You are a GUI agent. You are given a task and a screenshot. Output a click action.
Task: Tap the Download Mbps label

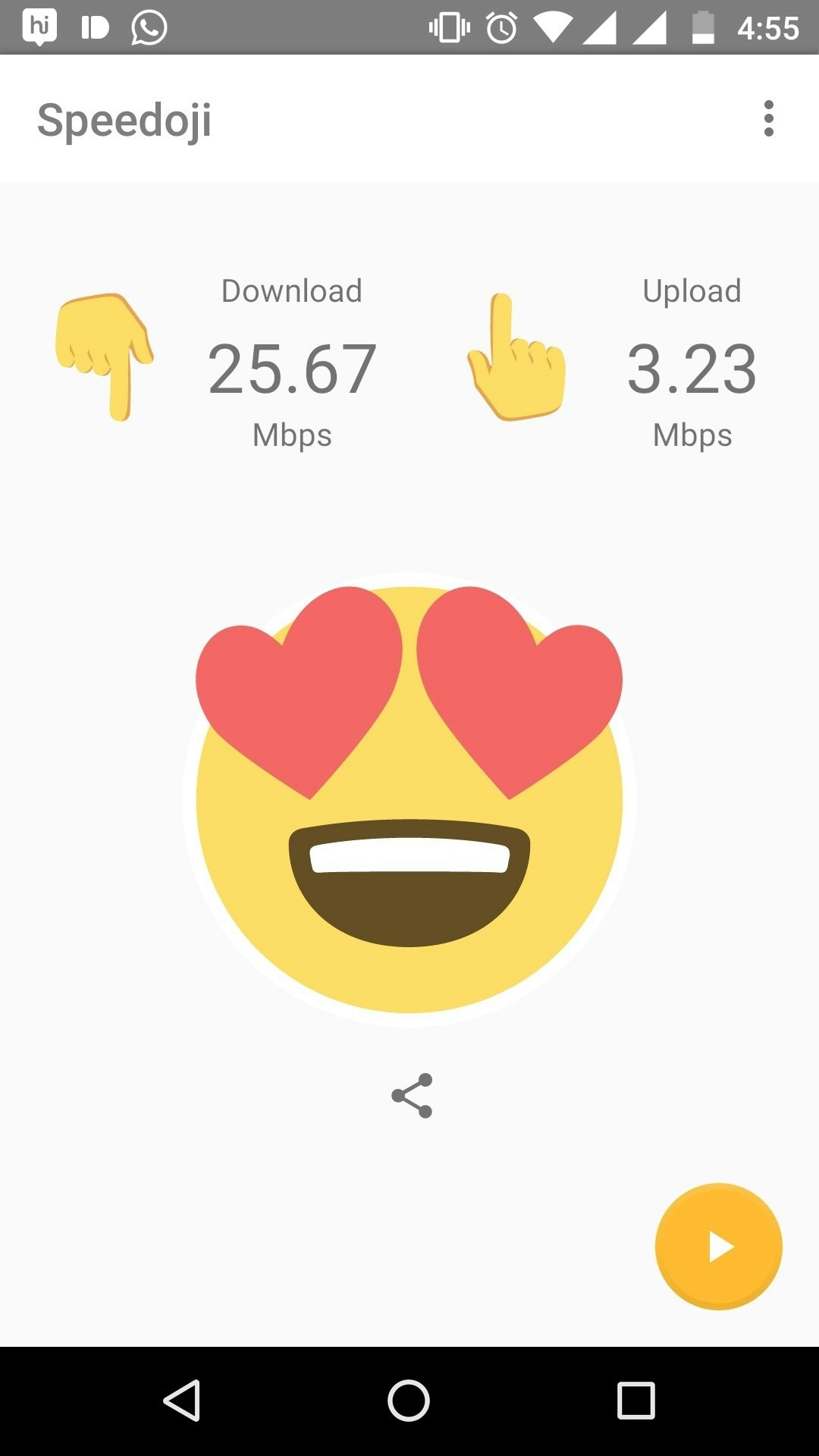pyautogui.click(x=292, y=435)
